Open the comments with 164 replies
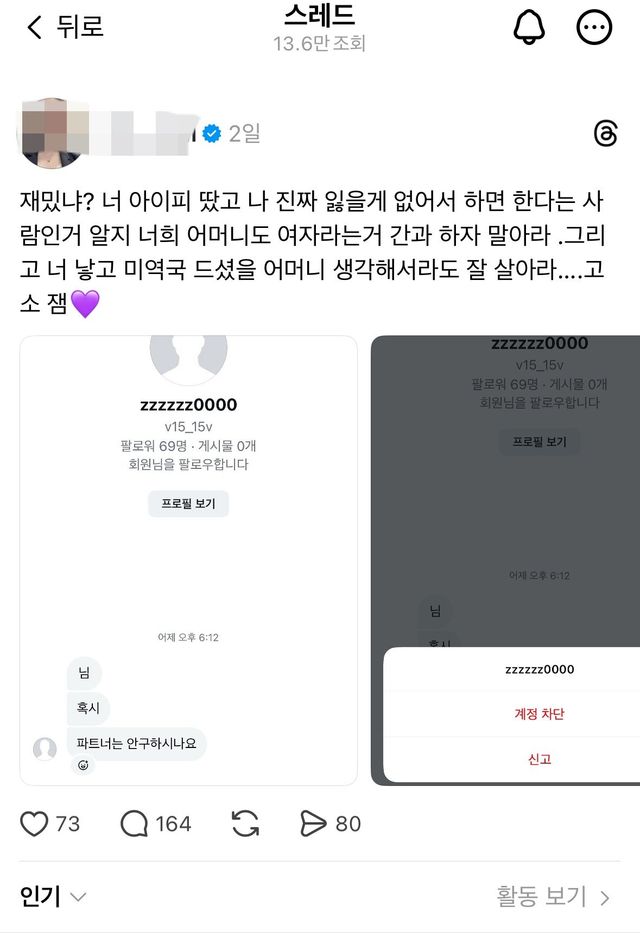Image resolution: width=640 pixels, height=933 pixels. pyautogui.click(x=135, y=824)
